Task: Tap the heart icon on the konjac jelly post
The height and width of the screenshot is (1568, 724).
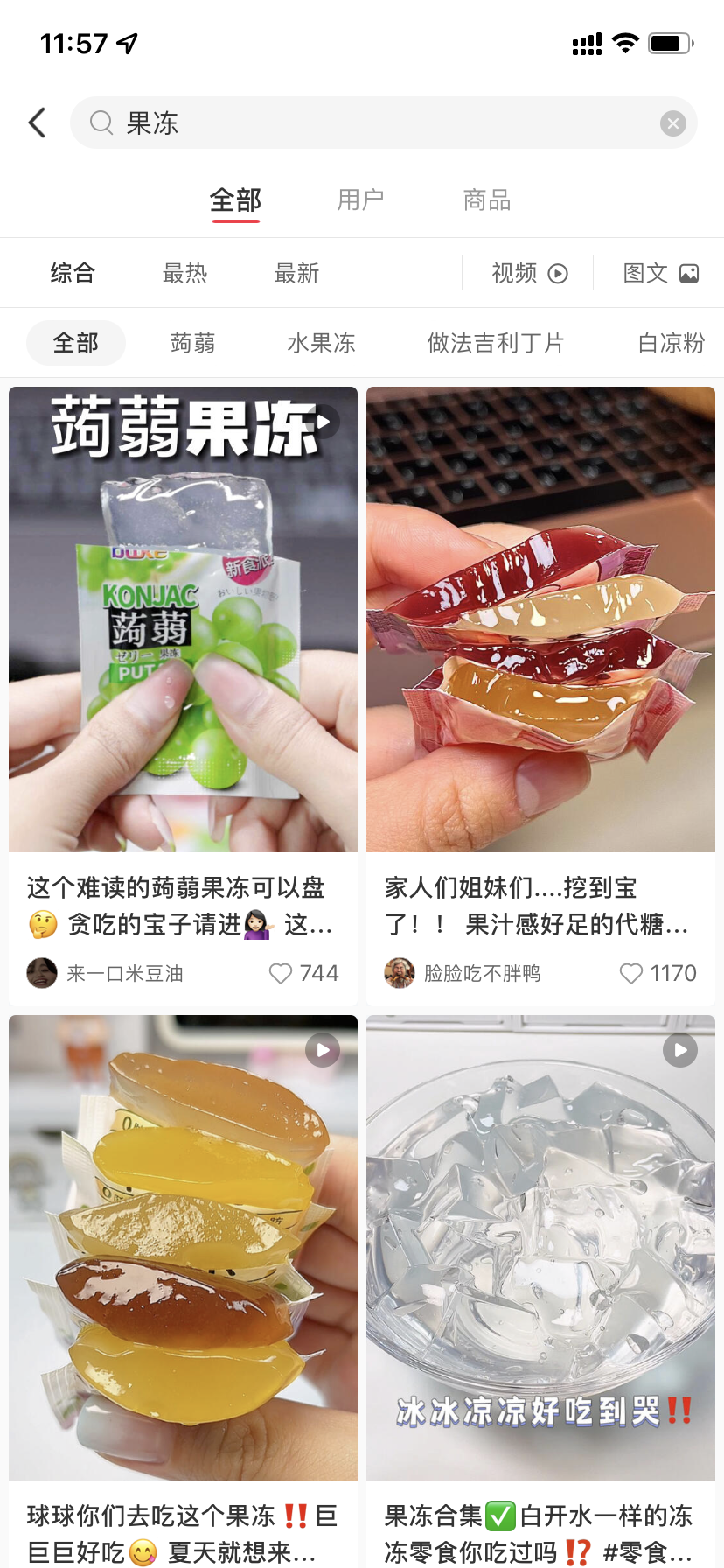Action: click(x=280, y=973)
